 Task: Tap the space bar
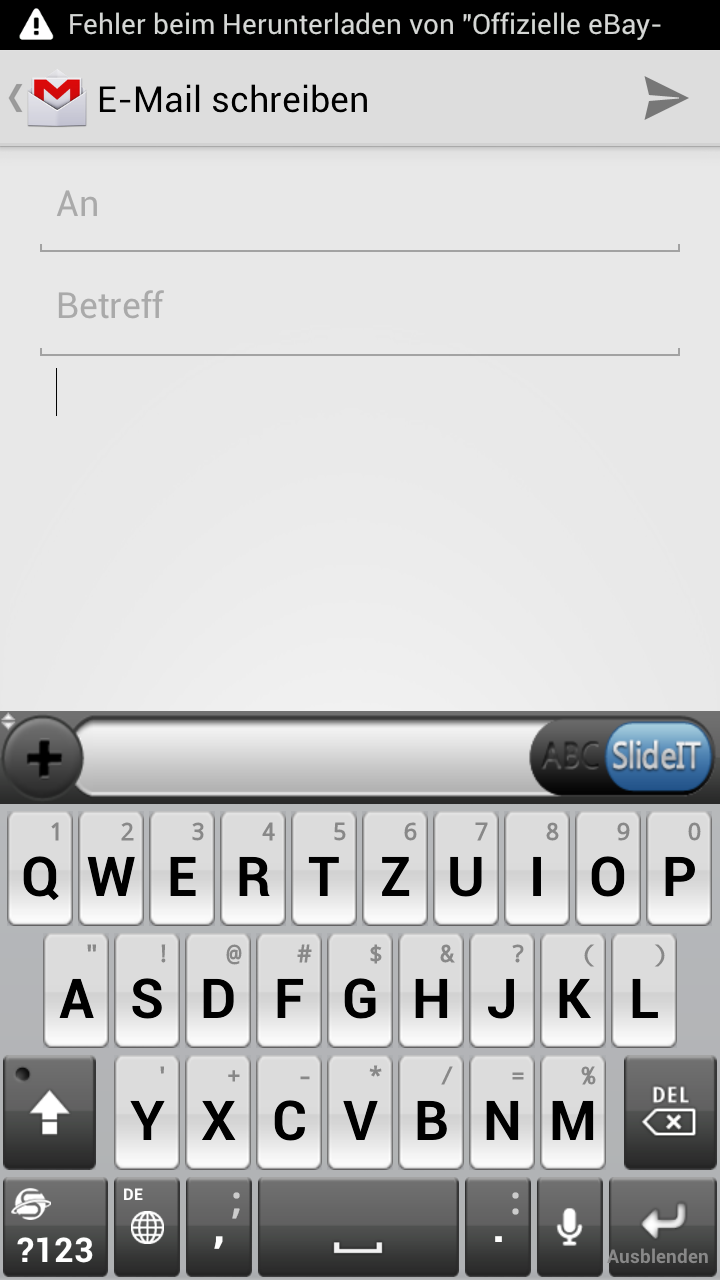pyautogui.click(x=358, y=1227)
